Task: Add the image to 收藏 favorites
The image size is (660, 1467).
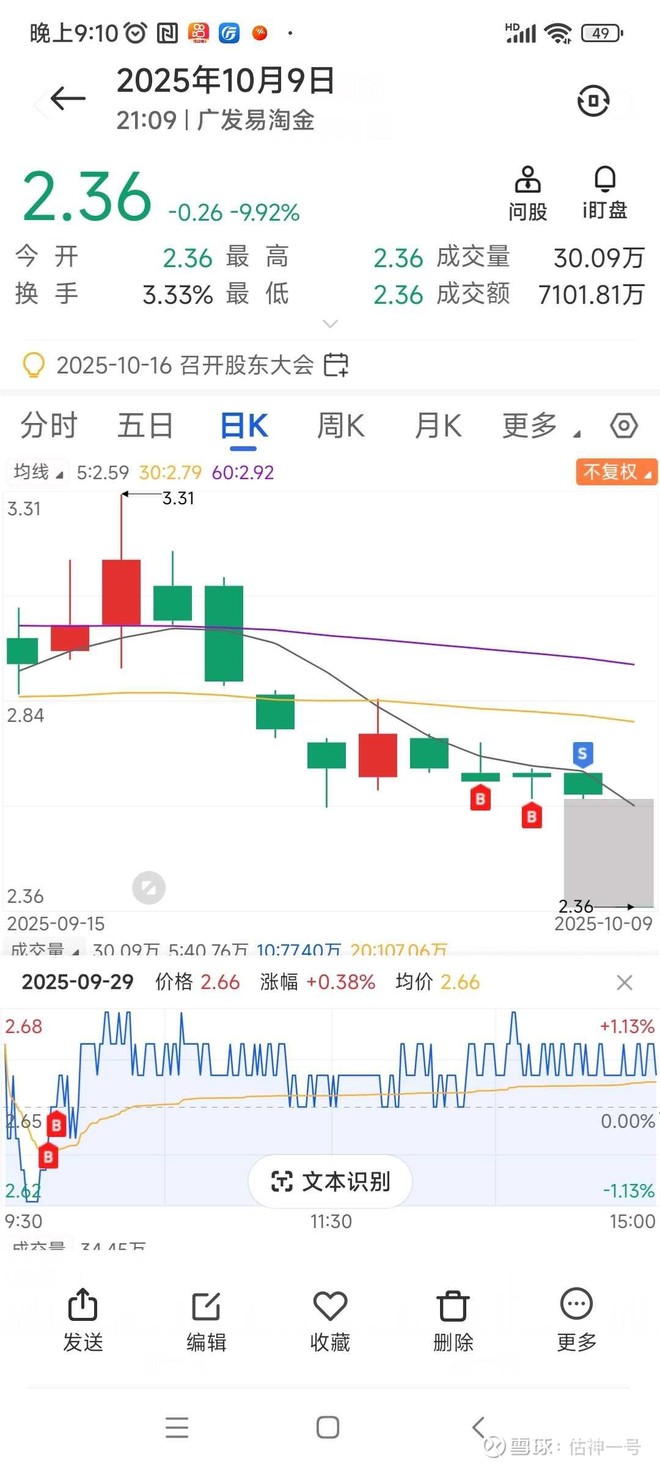Action: click(330, 1320)
